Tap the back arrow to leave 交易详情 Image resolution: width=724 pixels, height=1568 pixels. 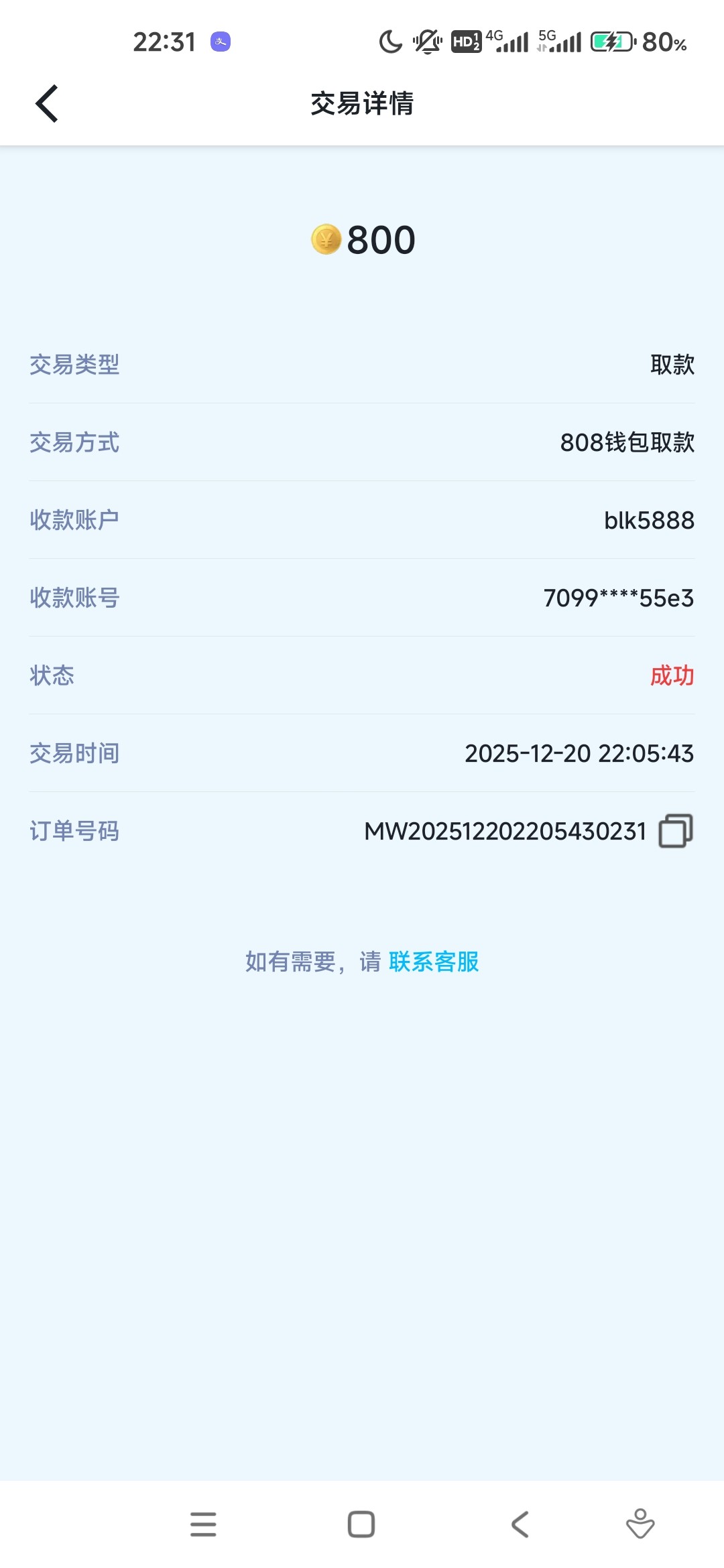pos(47,104)
